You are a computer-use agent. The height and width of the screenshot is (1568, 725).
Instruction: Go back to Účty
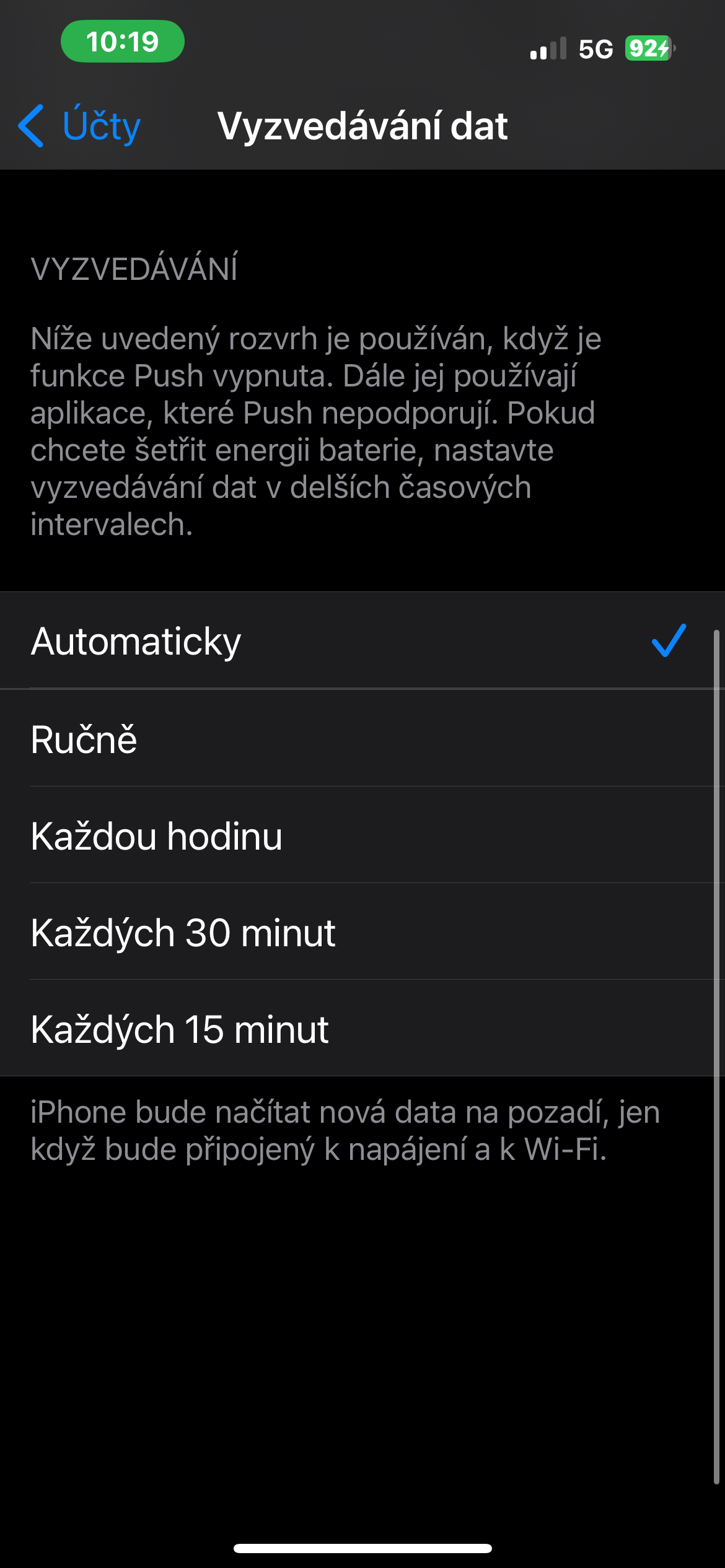[x=81, y=126]
